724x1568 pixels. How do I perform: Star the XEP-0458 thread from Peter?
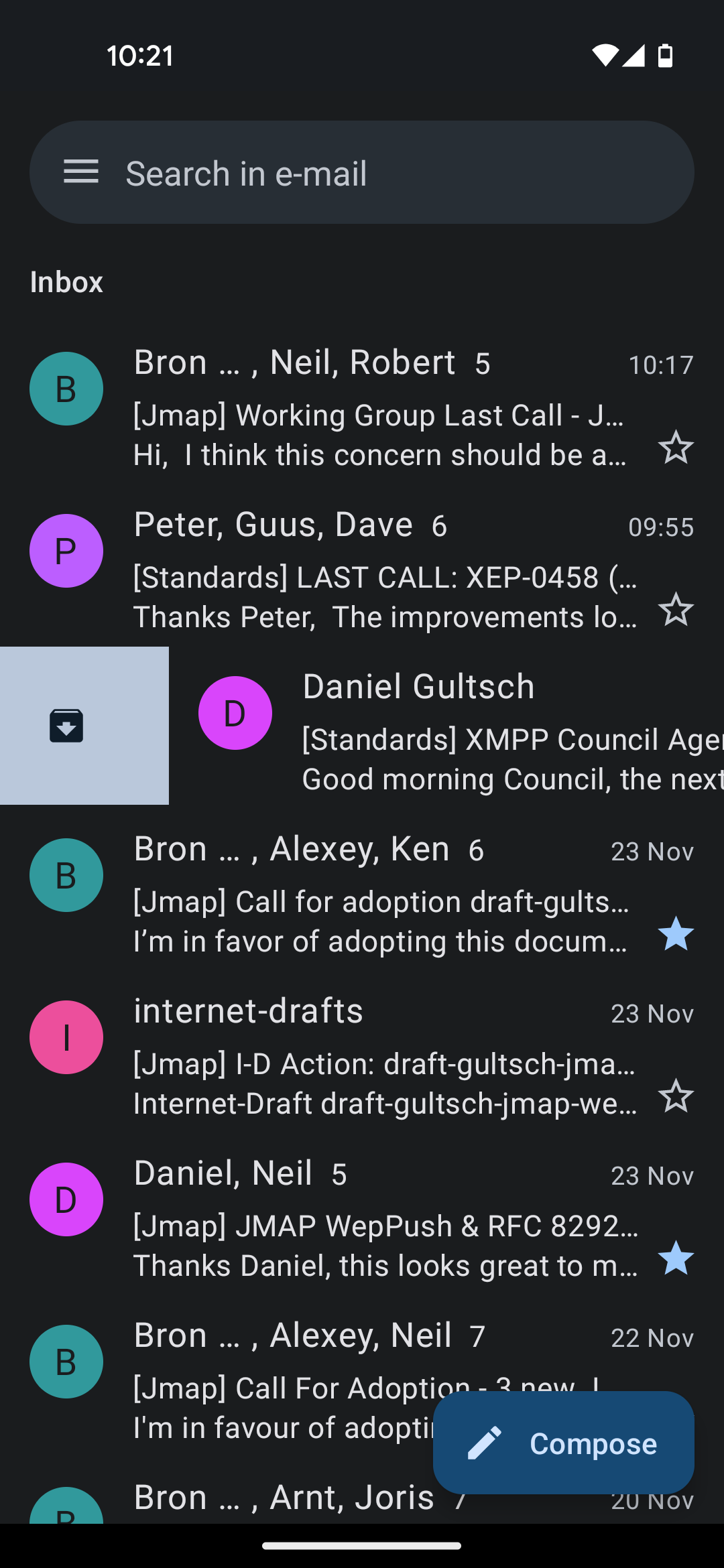coord(675,610)
